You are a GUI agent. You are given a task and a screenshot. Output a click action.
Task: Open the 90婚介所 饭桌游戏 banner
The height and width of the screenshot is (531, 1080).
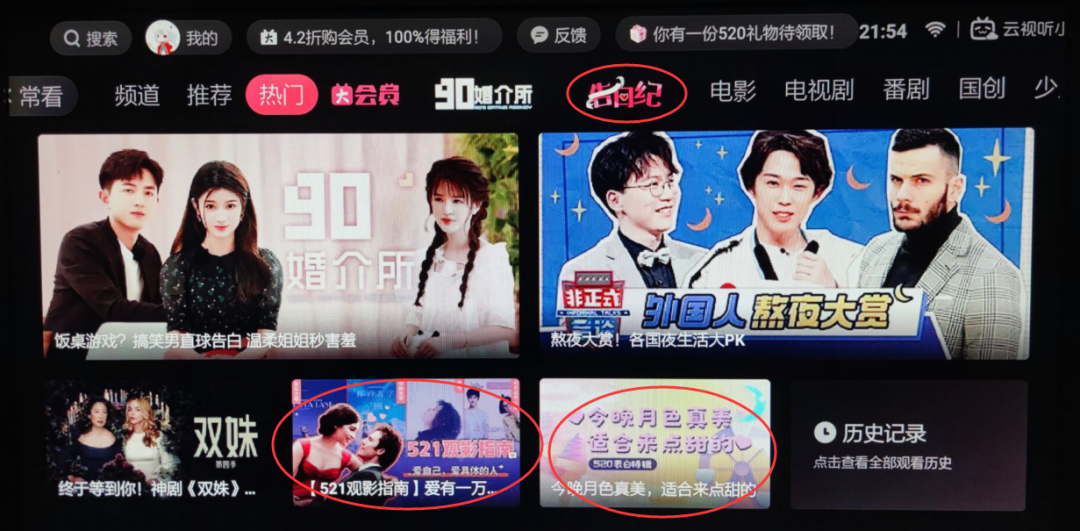(279, 246)
